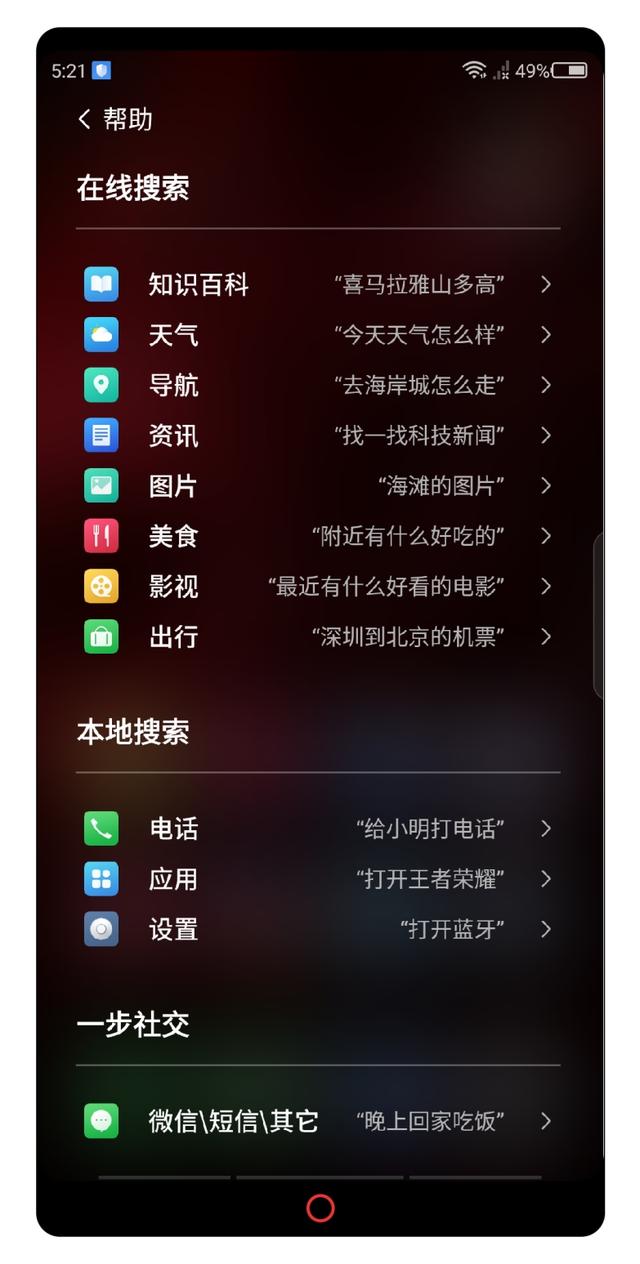Tap the 资讯 row
This screenshot has height=1264, width=640.
click(x=318, y=436)
